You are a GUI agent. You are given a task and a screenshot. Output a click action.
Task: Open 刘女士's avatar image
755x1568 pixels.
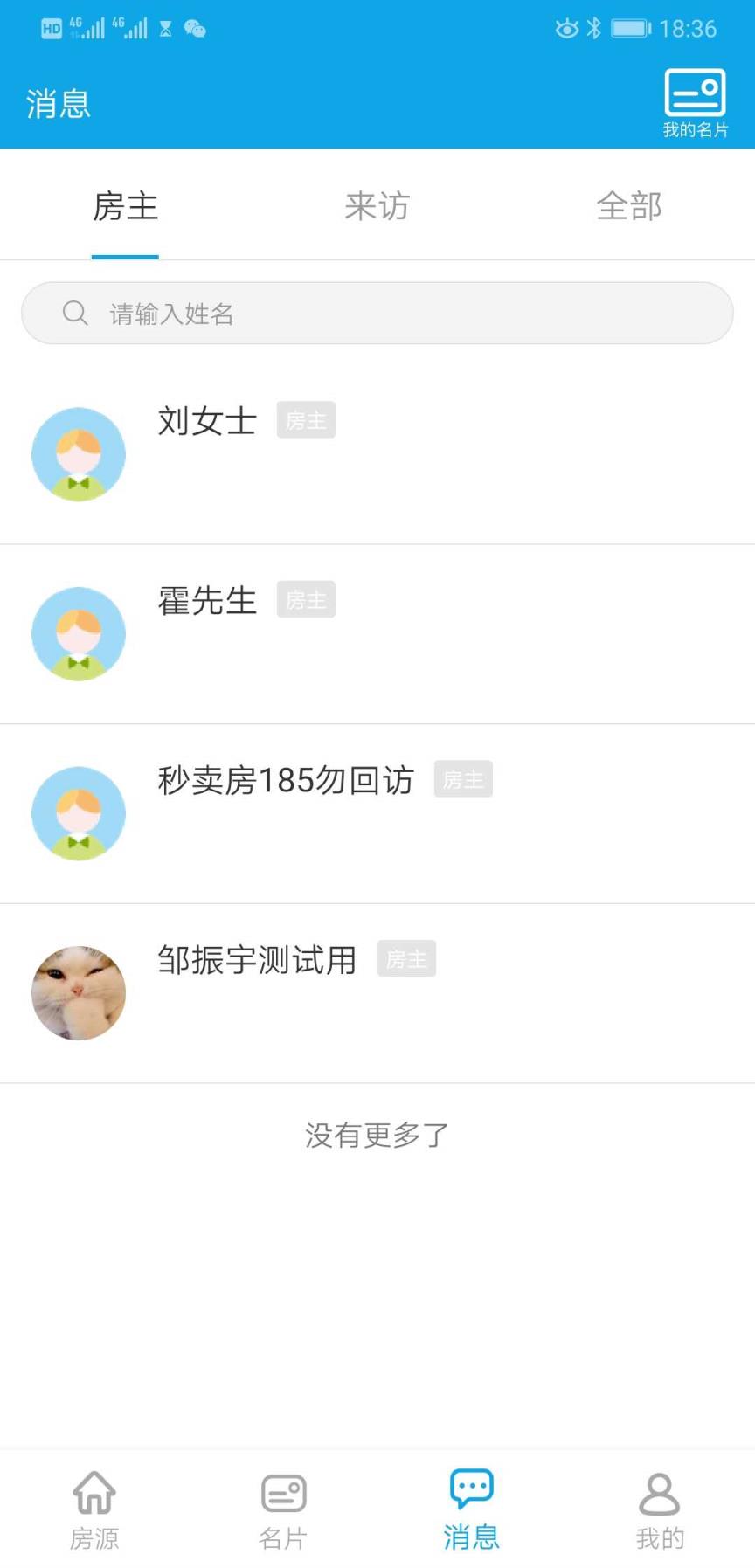[78, 453]
